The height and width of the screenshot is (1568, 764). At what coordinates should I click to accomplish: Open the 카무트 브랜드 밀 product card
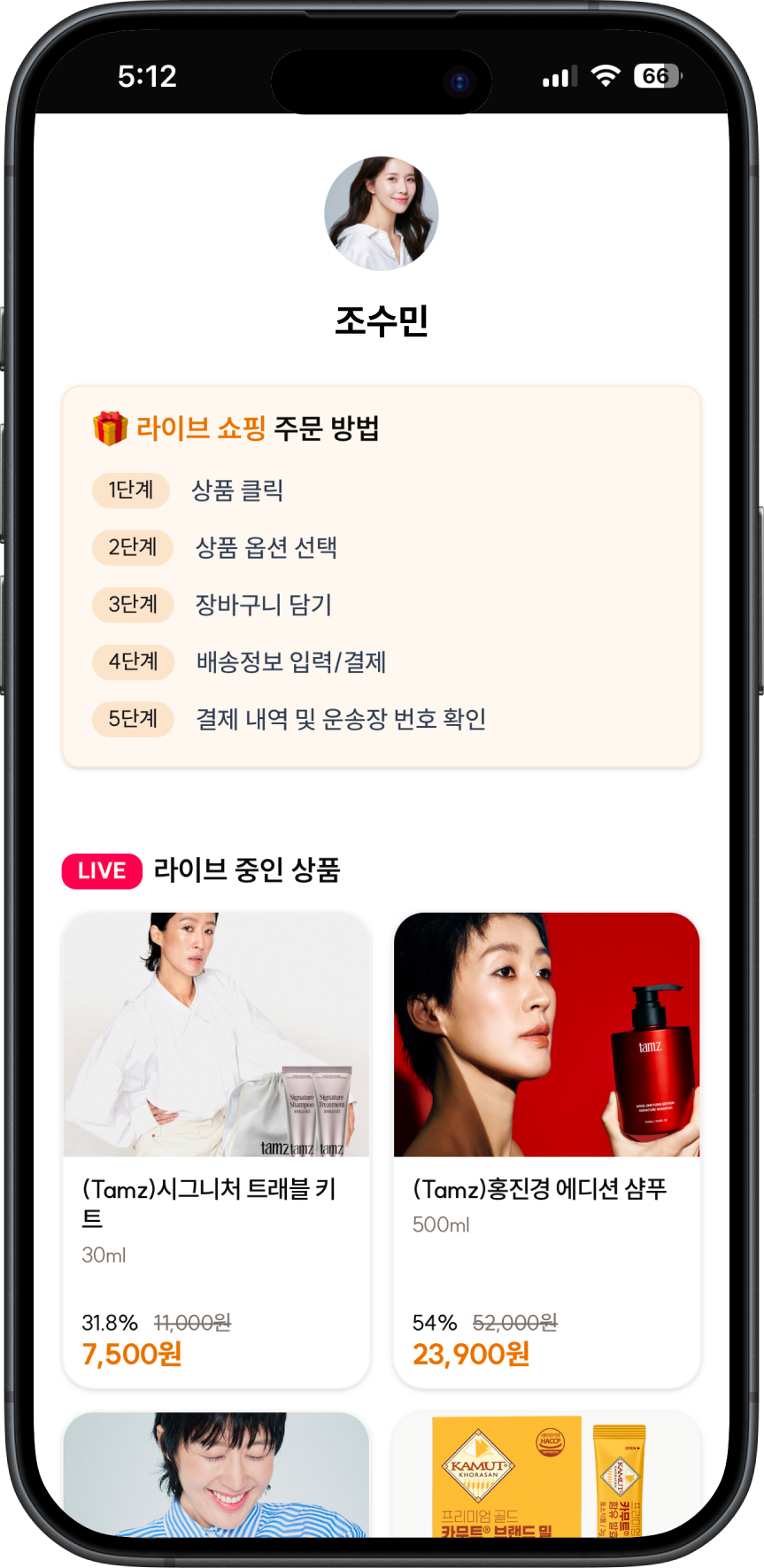(546, 1474)
